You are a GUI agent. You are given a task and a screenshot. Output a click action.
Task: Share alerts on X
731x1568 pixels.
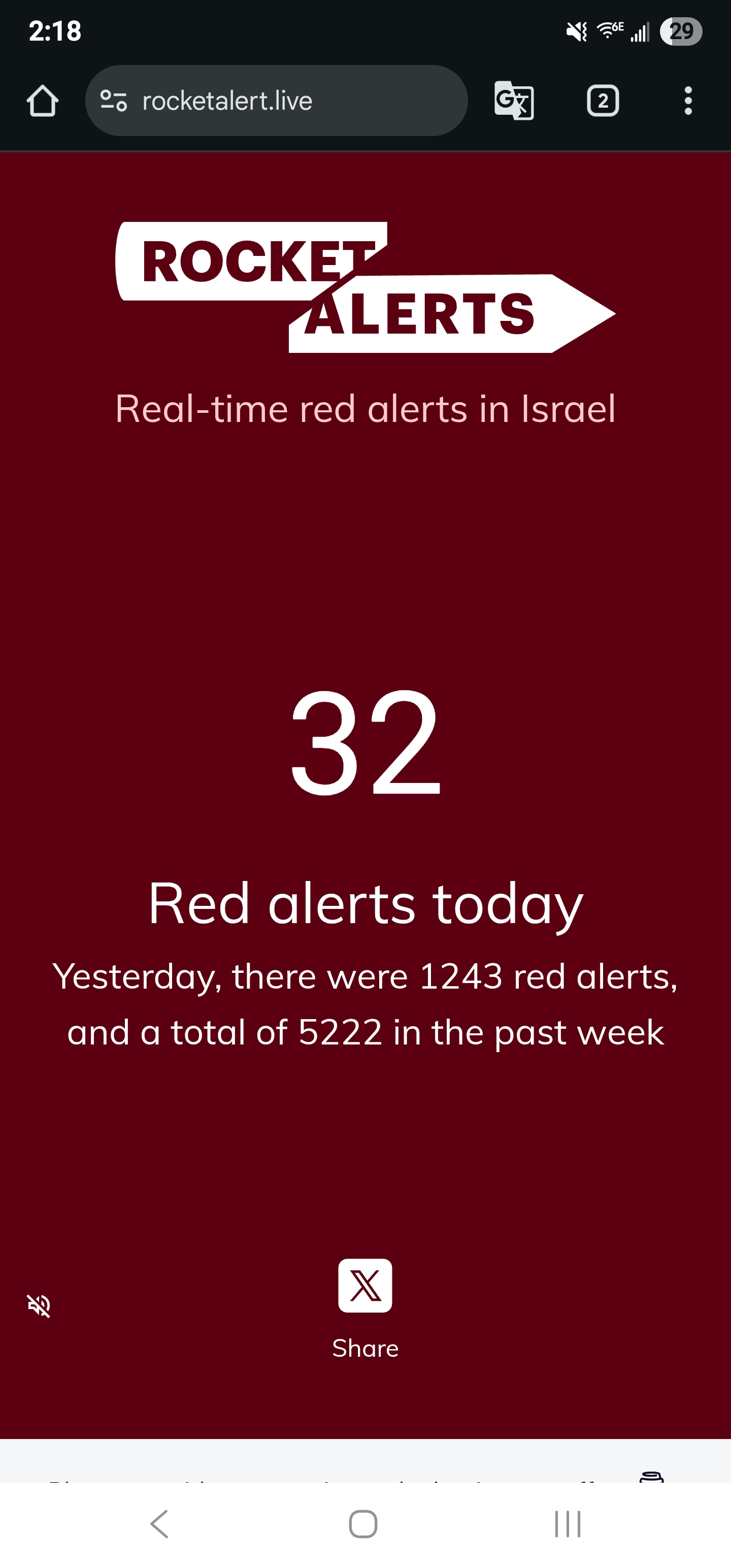point(365,1285)
